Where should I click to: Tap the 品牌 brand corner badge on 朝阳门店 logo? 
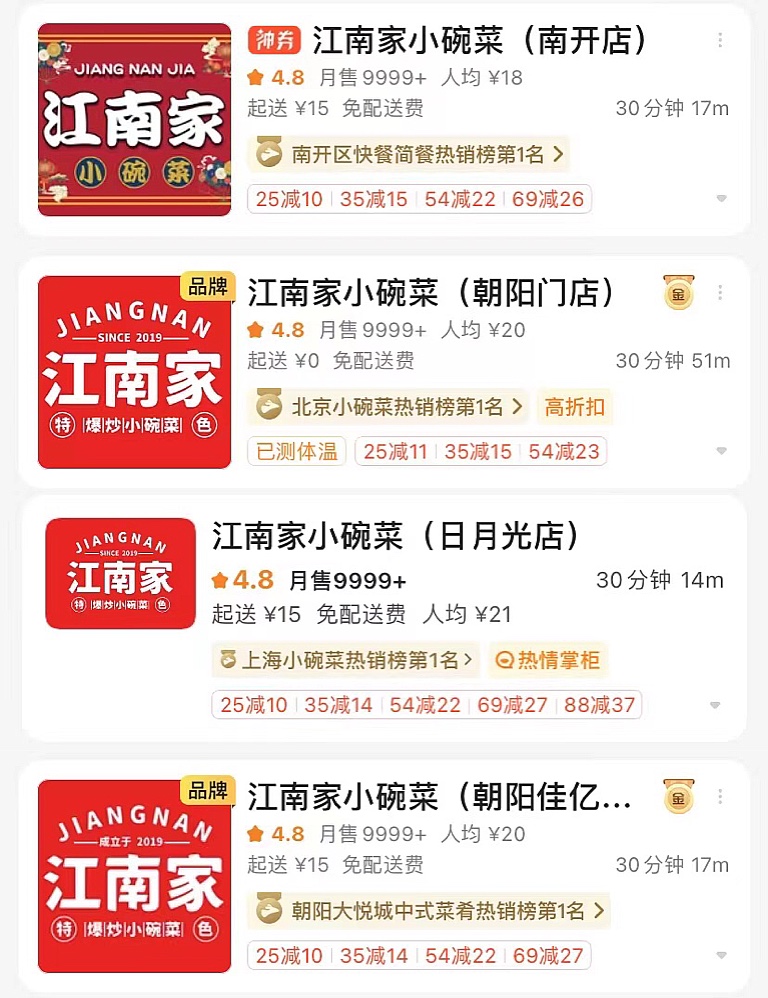210,287
